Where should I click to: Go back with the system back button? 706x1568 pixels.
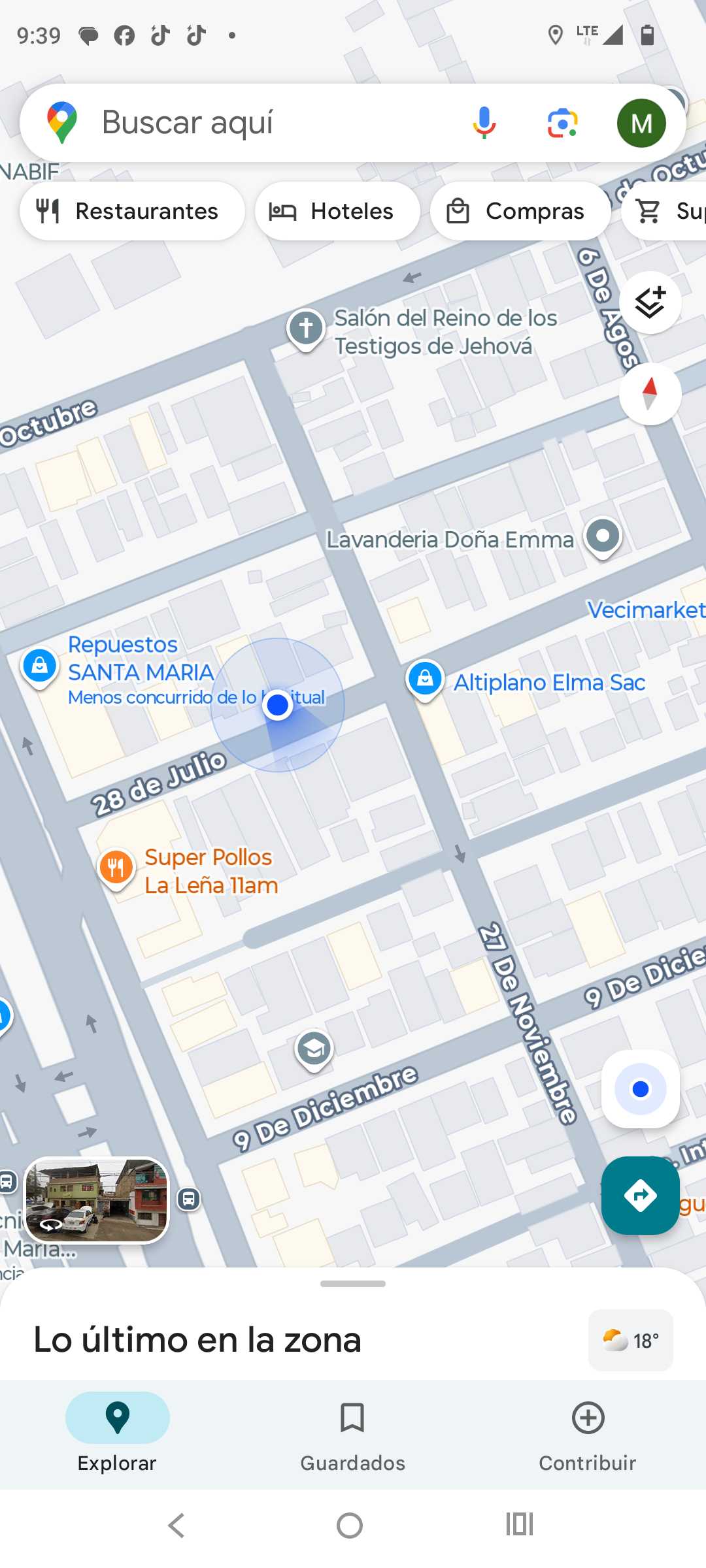pos(176,1526)
